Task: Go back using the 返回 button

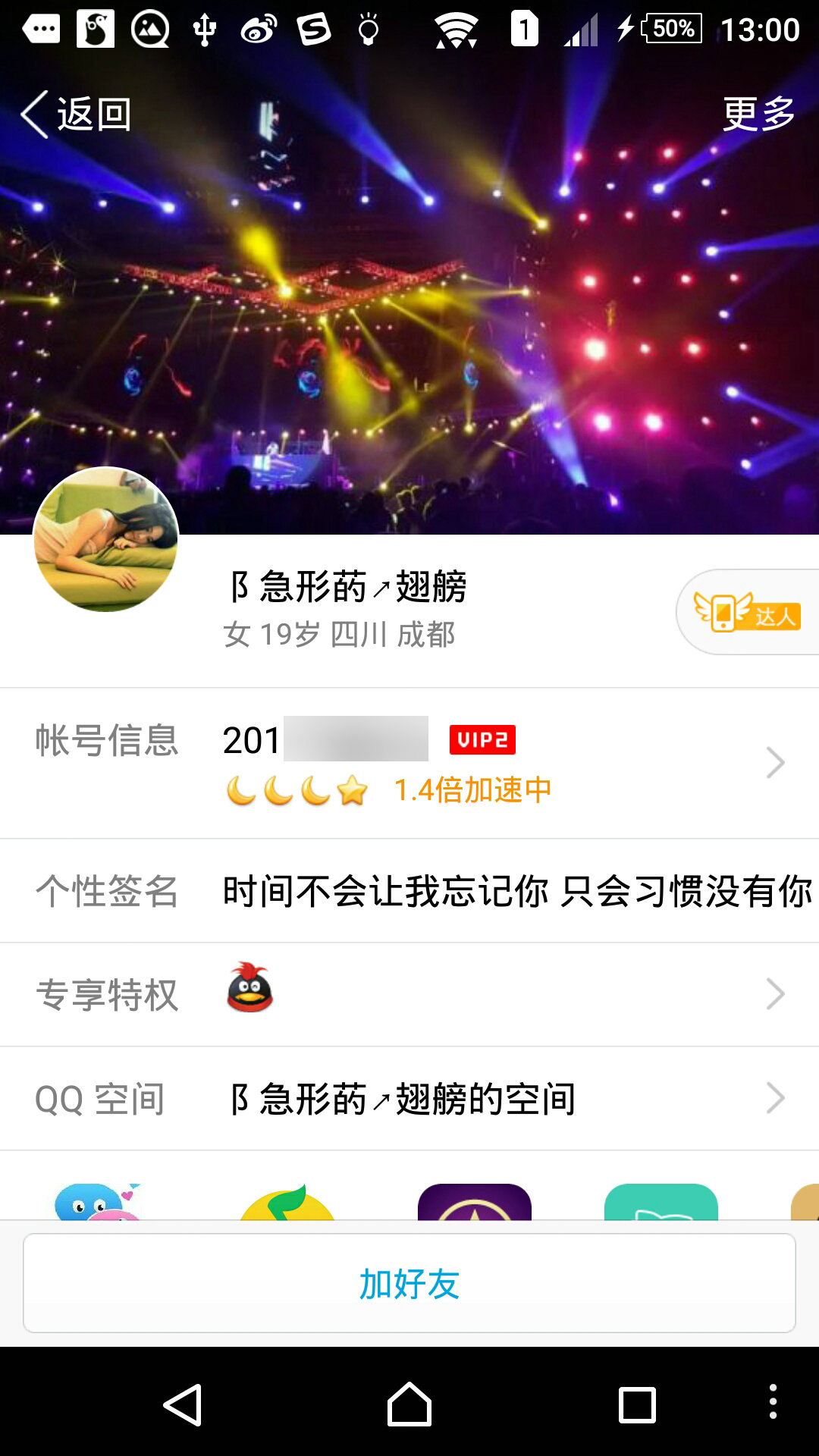Action: tap(76, 115)
